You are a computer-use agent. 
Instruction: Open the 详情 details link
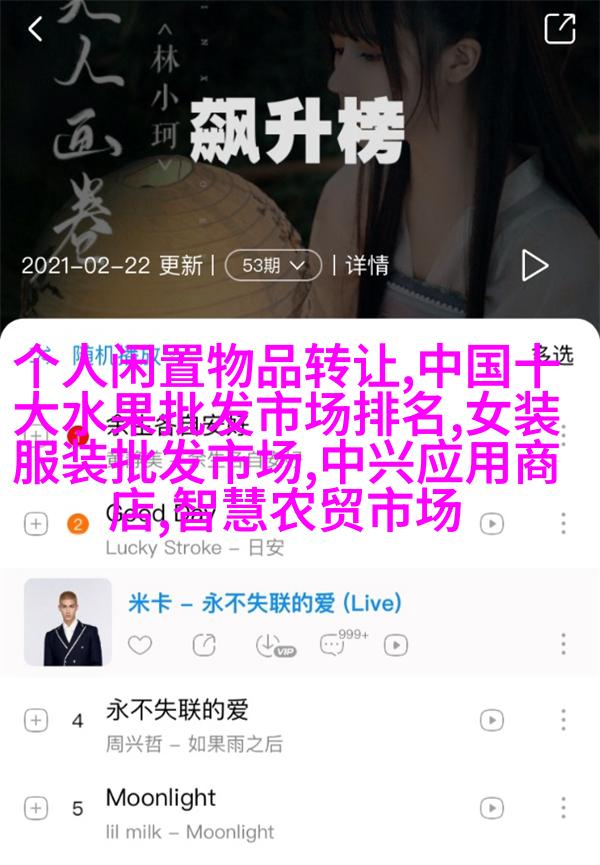[366, 265]
